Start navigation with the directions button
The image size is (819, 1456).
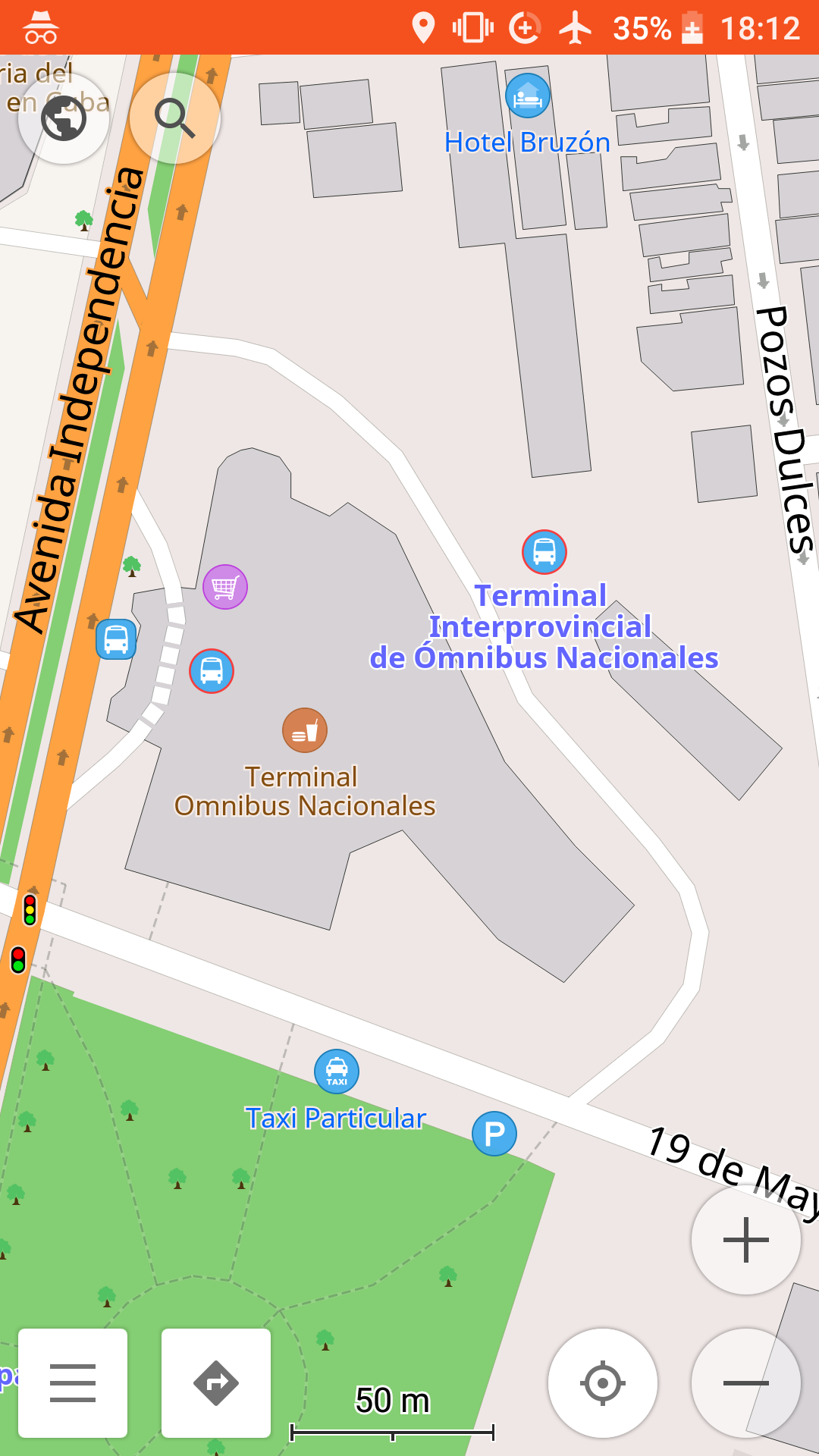[216, 1382]
